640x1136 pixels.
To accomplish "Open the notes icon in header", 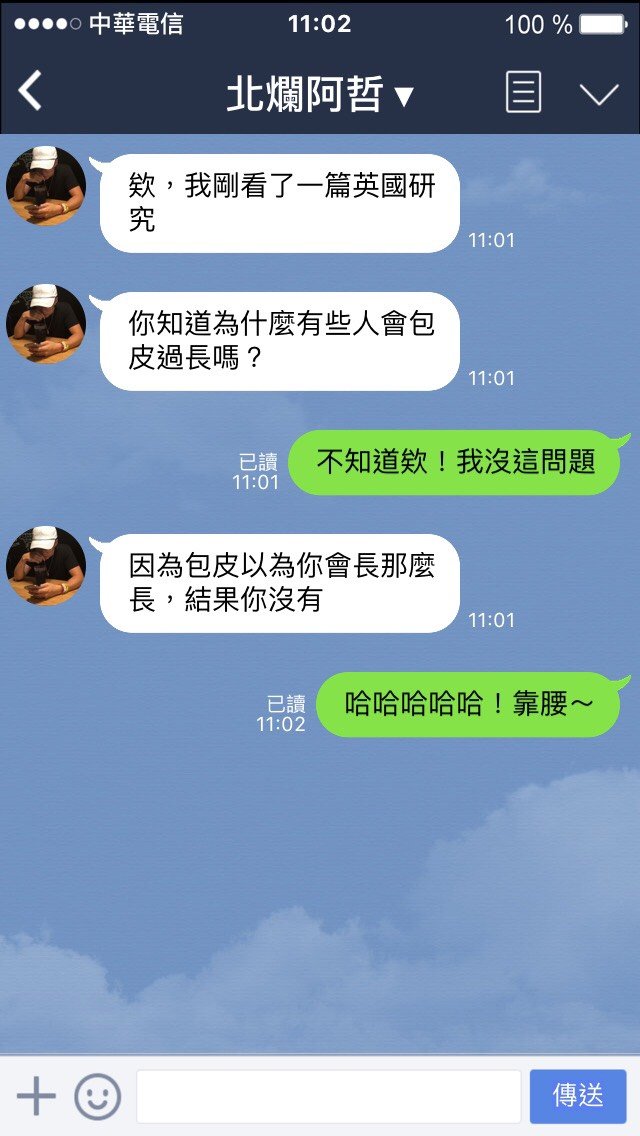I will [523, 94].
